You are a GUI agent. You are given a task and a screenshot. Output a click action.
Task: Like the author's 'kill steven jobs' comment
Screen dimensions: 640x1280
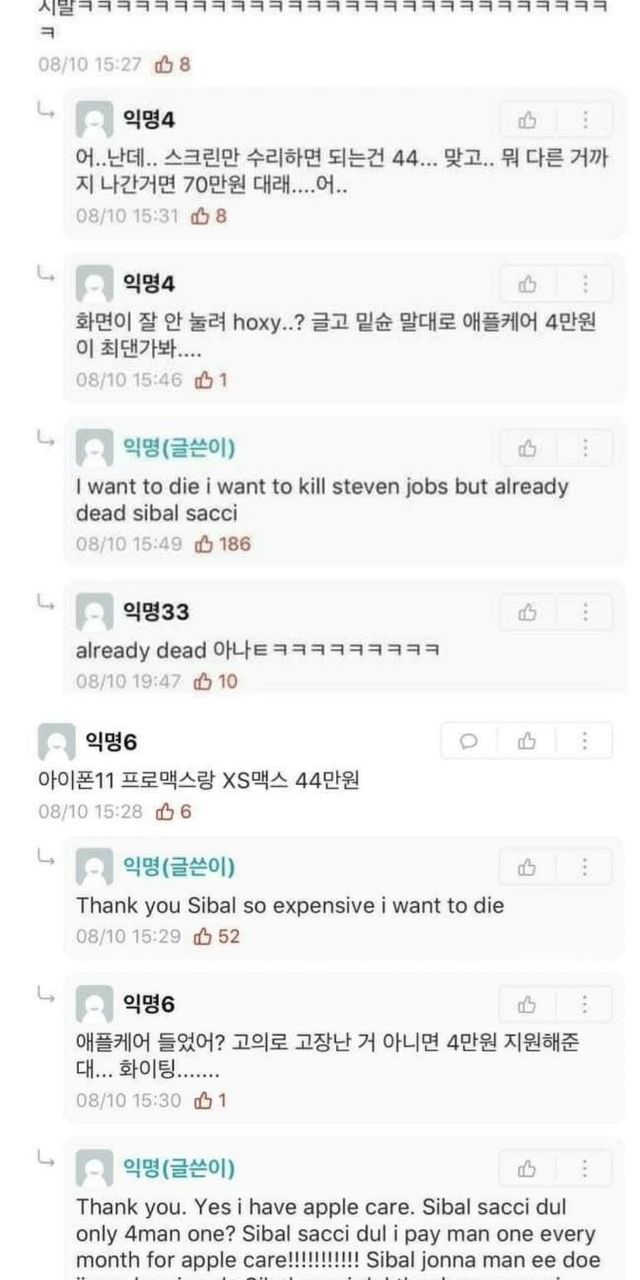tap(527, 448)
